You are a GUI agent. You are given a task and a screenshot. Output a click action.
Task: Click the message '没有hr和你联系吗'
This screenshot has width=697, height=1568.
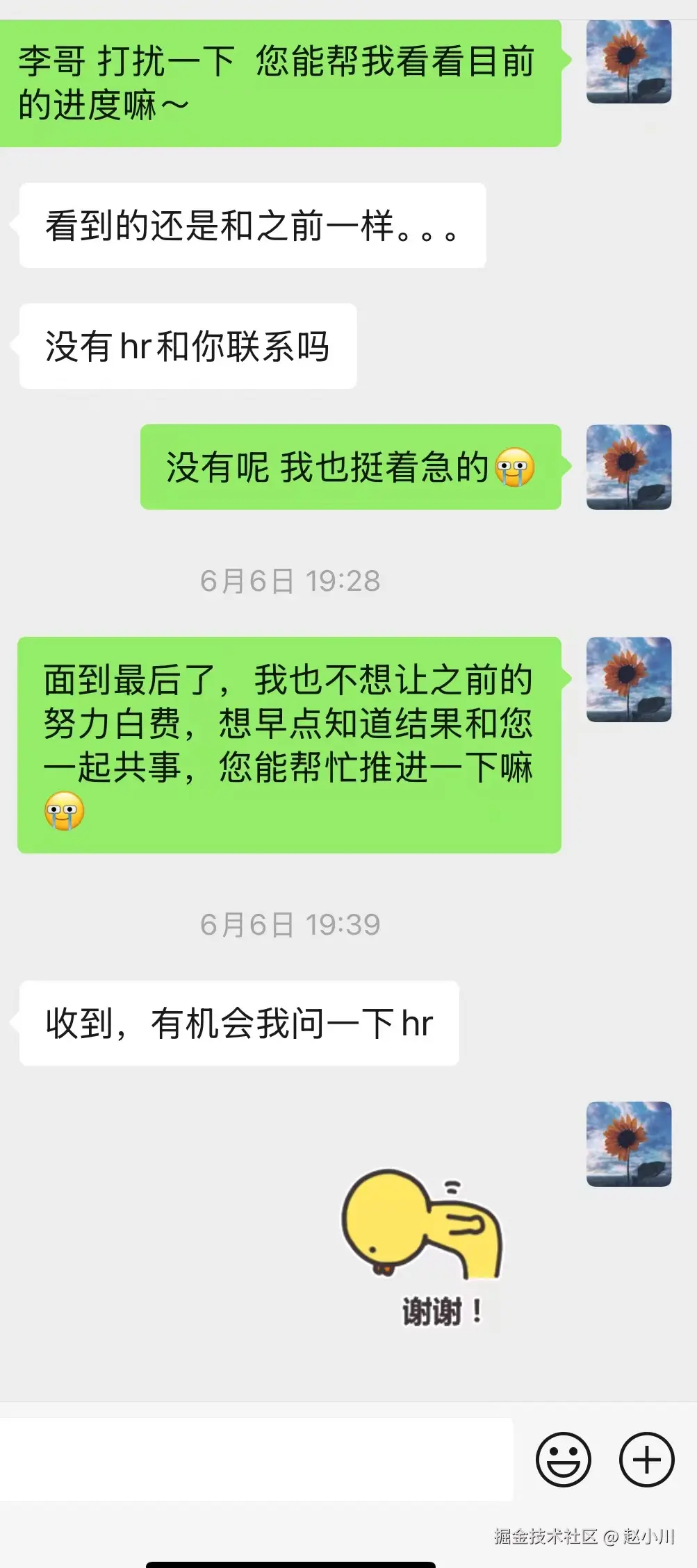(186, 344)
